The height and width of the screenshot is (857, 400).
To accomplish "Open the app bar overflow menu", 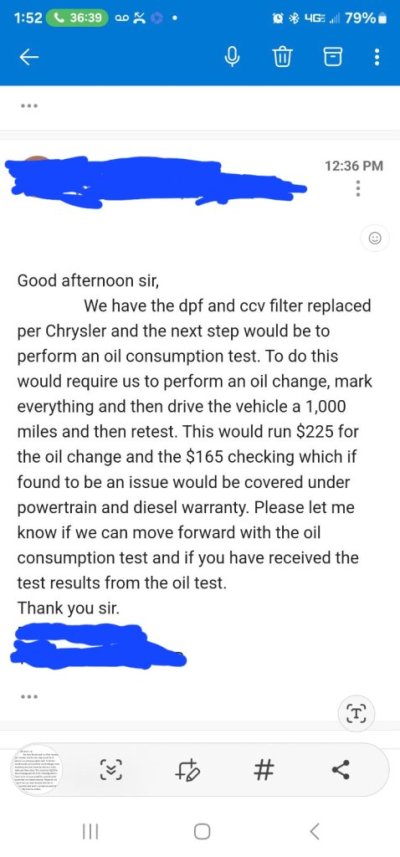I will [x=377, y=57].
